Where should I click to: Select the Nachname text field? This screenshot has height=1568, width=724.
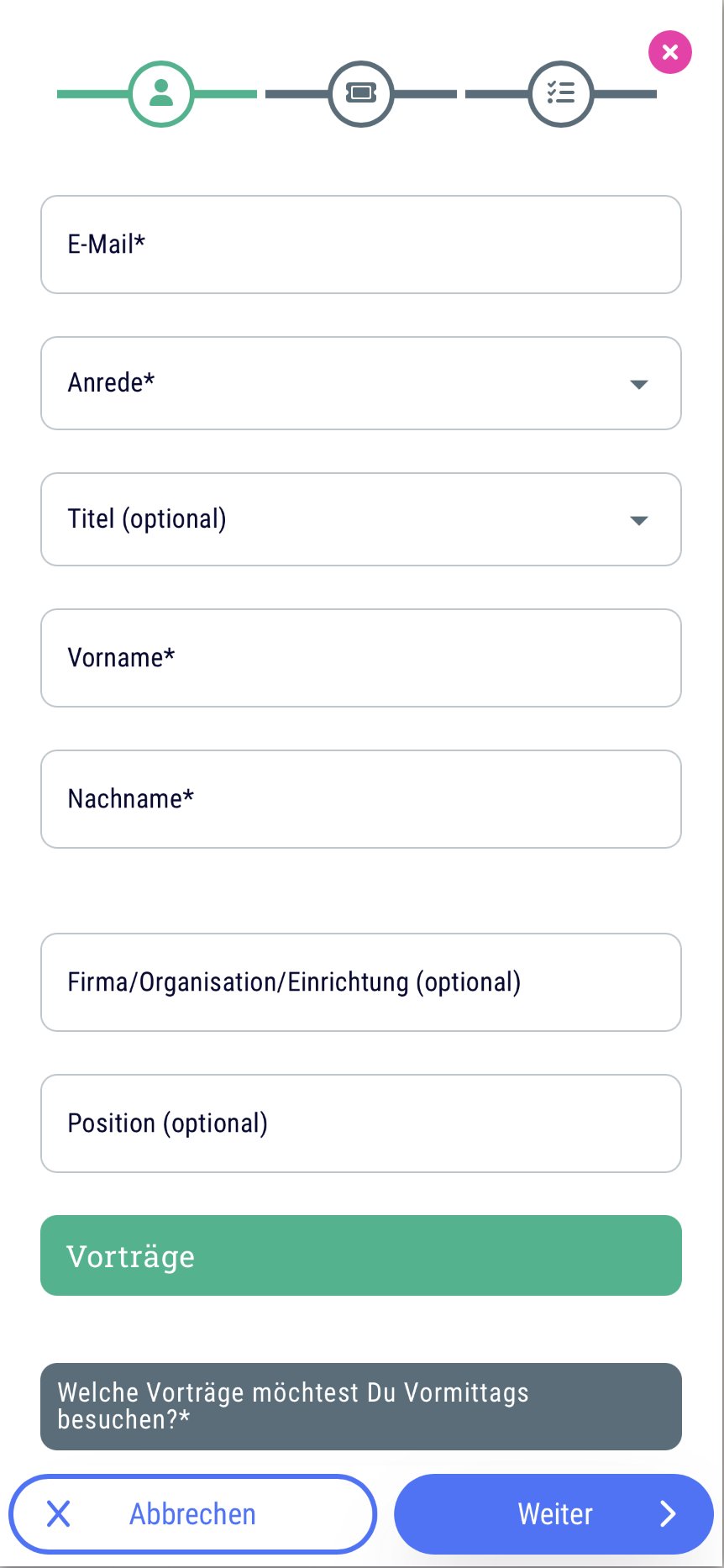coord(361,799)
